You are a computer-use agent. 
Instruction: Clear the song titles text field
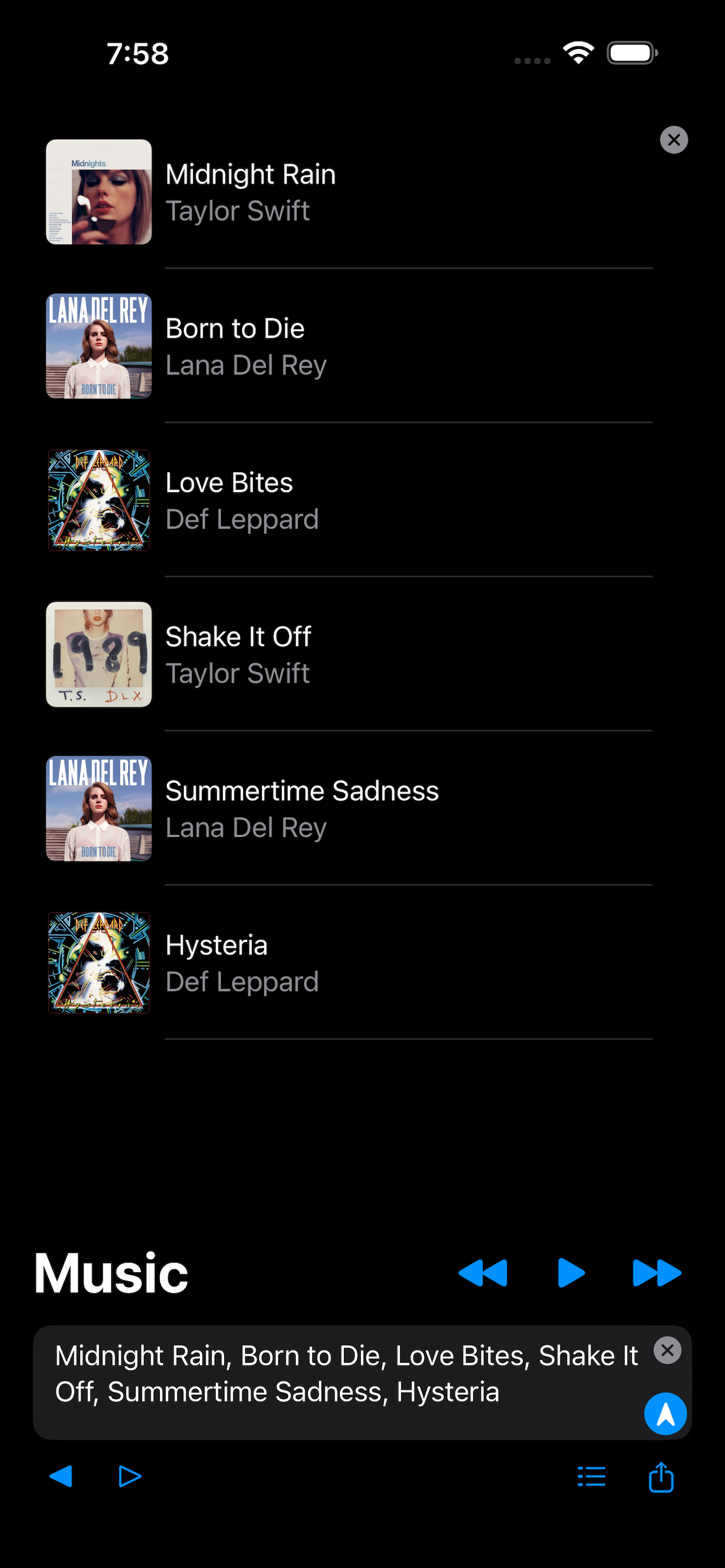tap(667, 1351)
